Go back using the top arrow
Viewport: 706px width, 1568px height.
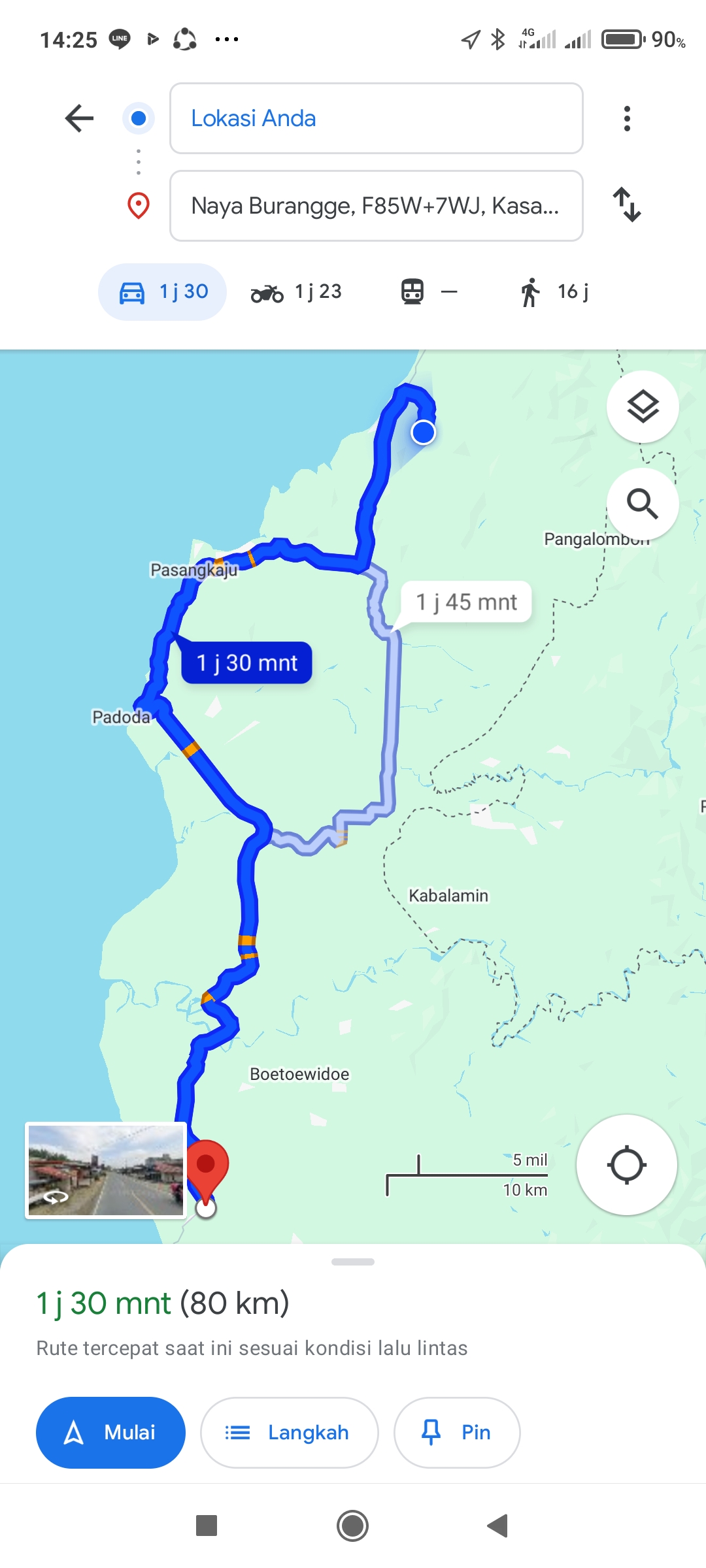point(79,118)
